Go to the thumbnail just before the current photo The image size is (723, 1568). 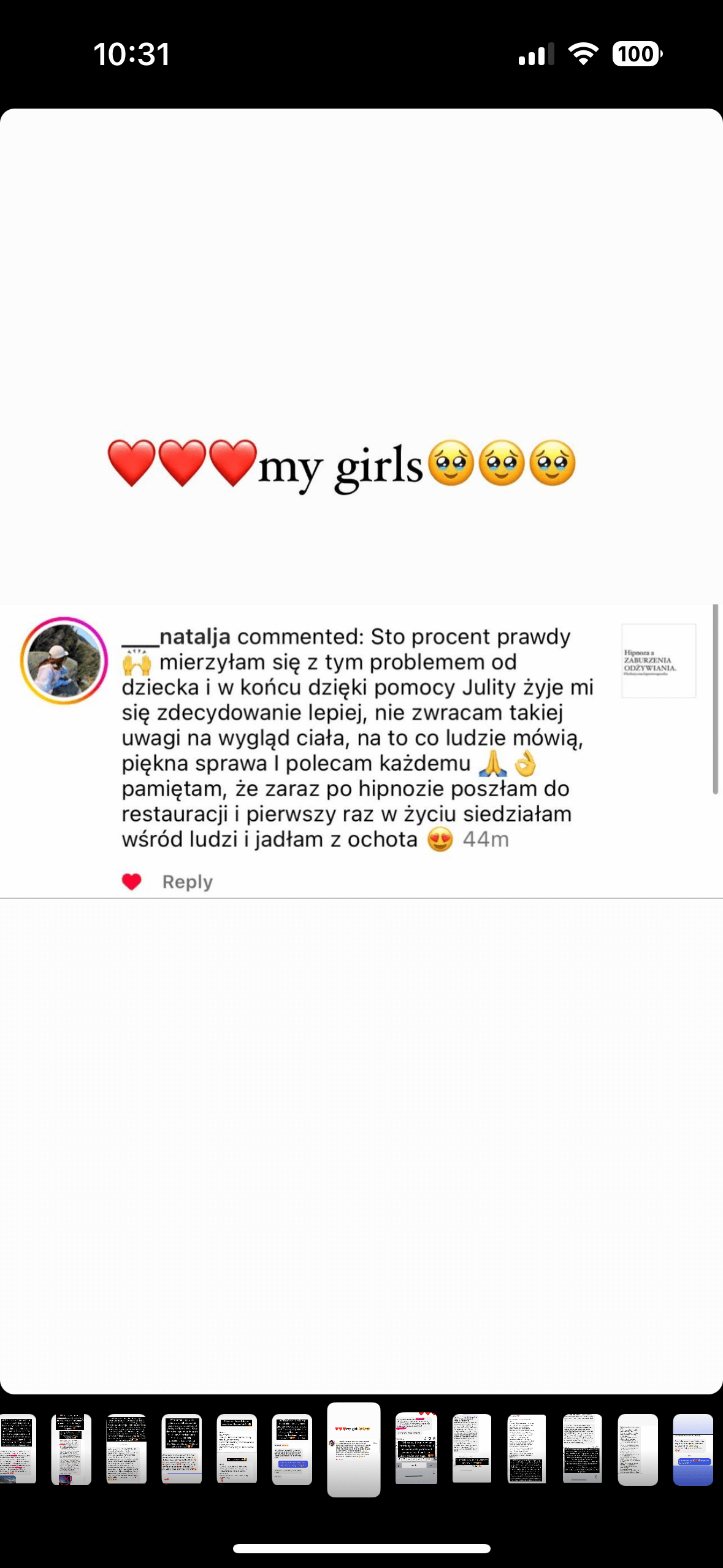coord(292,1449)
